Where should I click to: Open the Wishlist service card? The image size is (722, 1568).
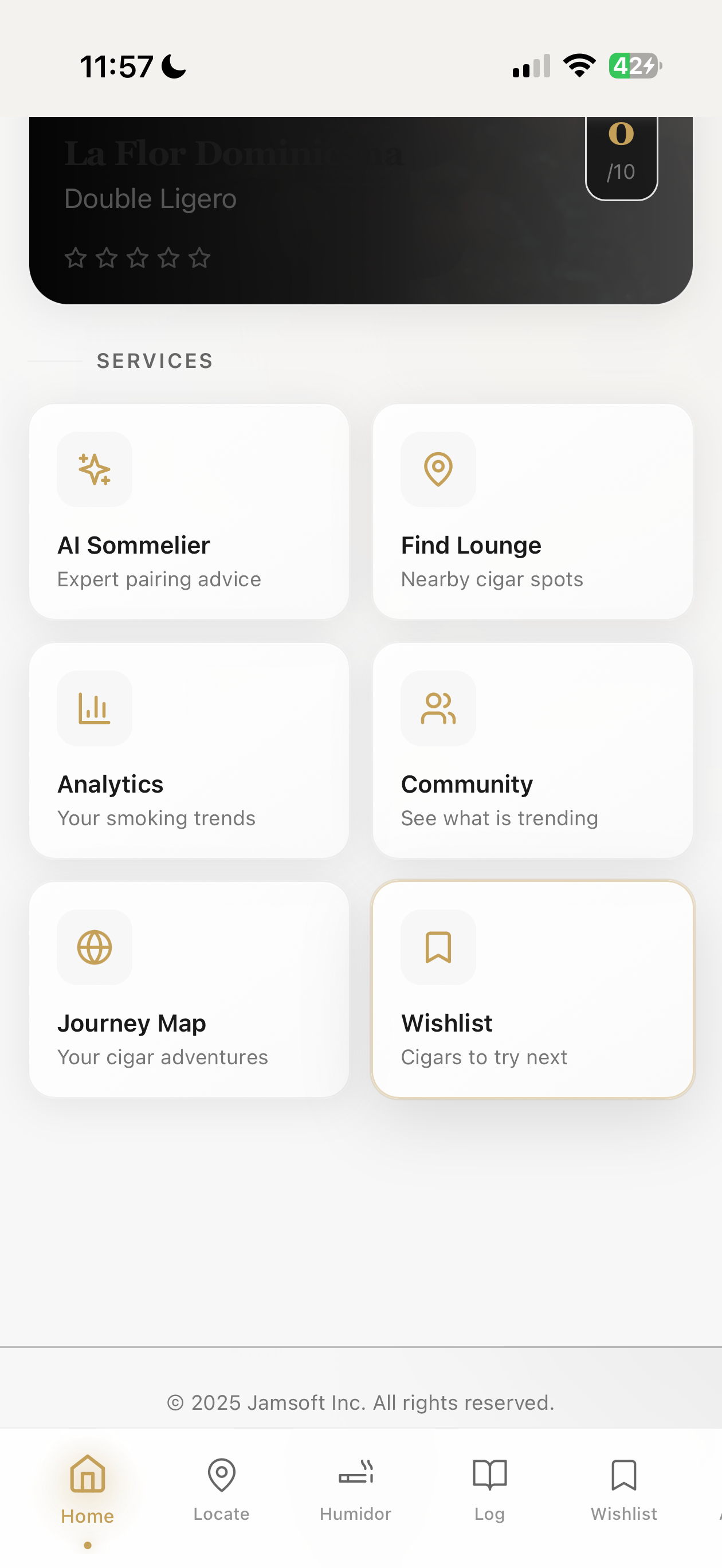click(x=532, y=989)
